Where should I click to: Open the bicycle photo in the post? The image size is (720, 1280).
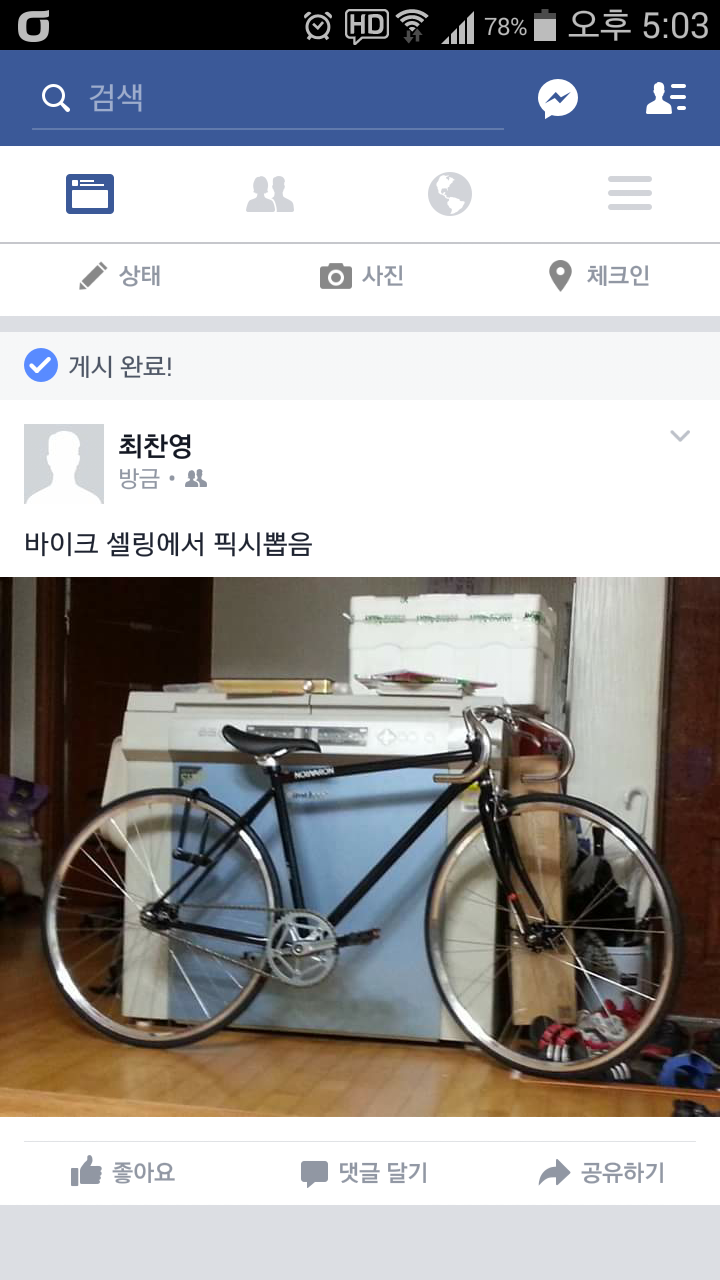coord(360,846)
